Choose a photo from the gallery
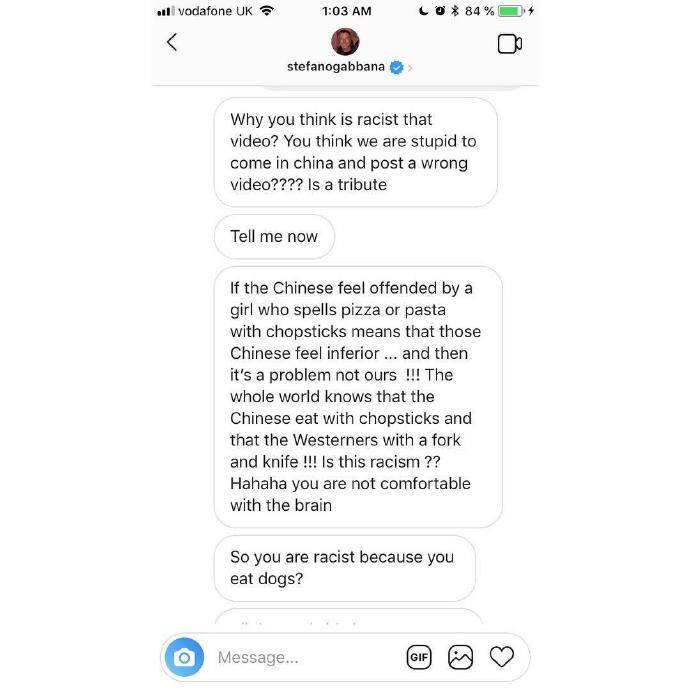The image size is (690, 690). click(460, 657)
